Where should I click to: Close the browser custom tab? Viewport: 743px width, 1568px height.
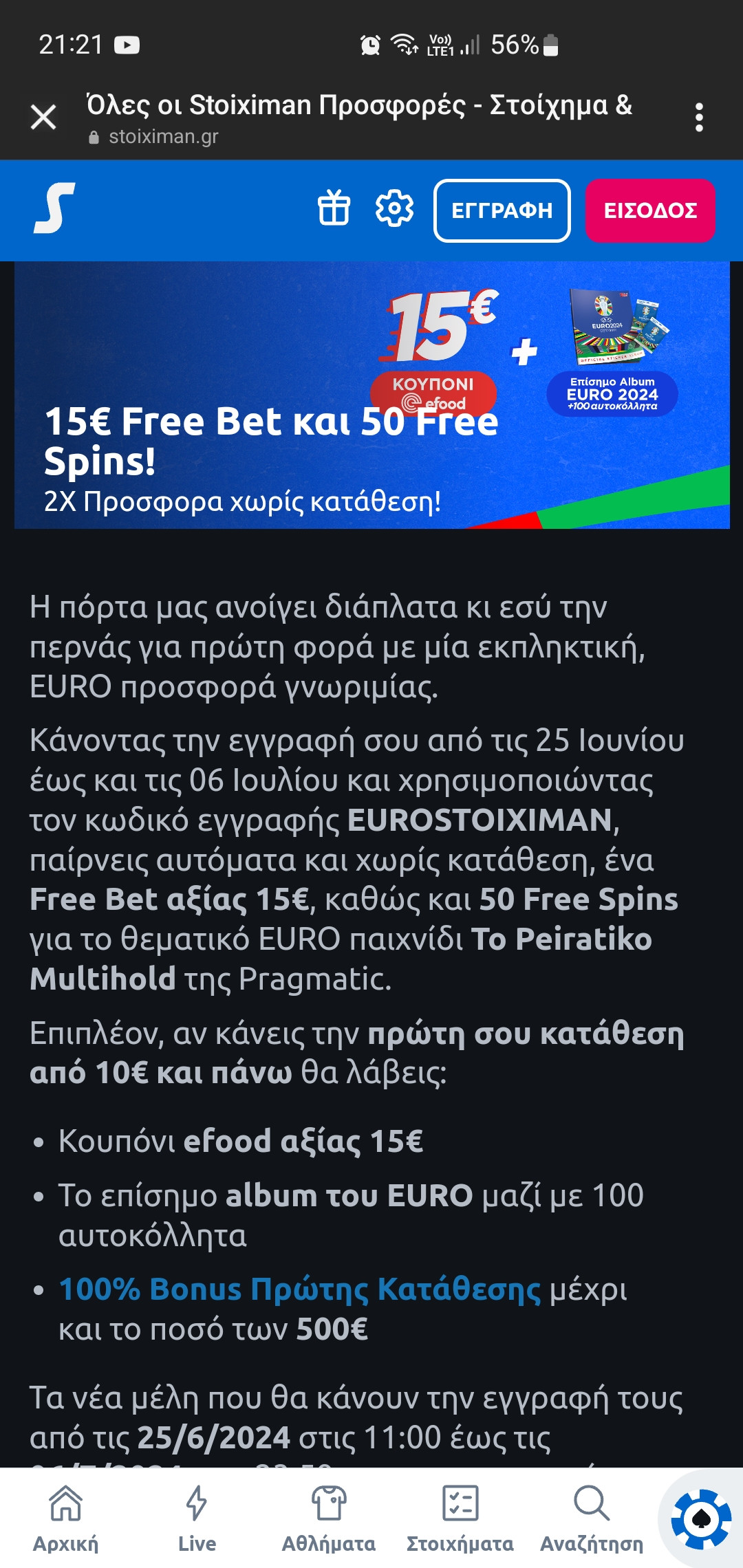click(43, 117)
